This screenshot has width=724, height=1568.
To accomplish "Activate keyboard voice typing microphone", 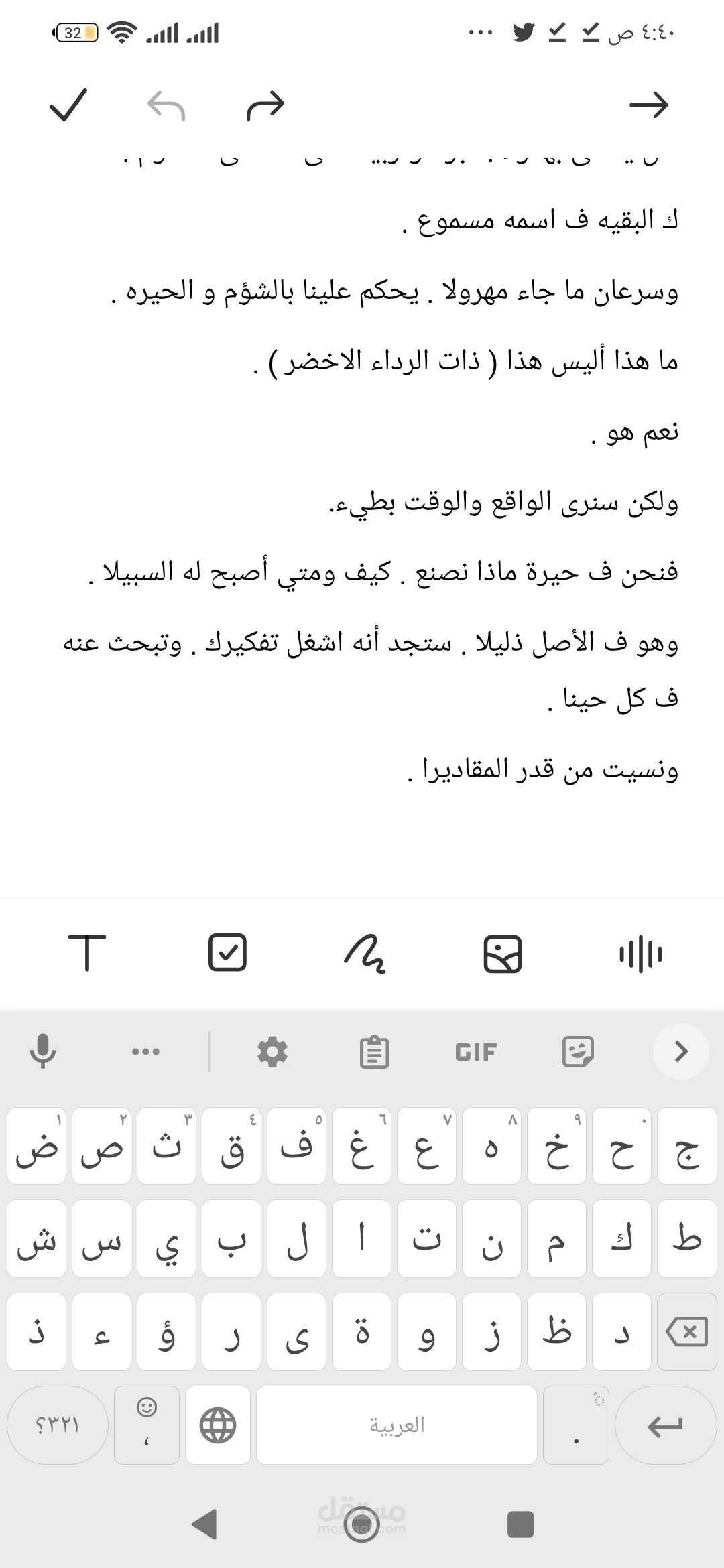I will (43, 1051).
